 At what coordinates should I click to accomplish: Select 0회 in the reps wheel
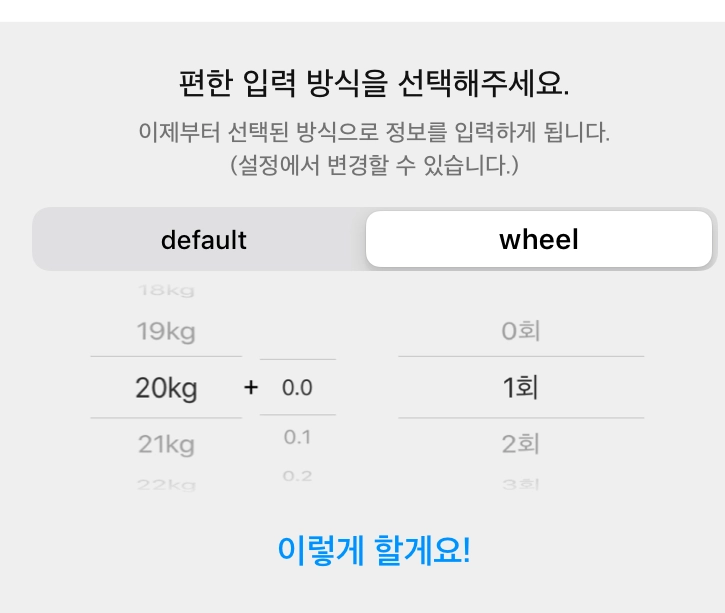tap(520, 332)
